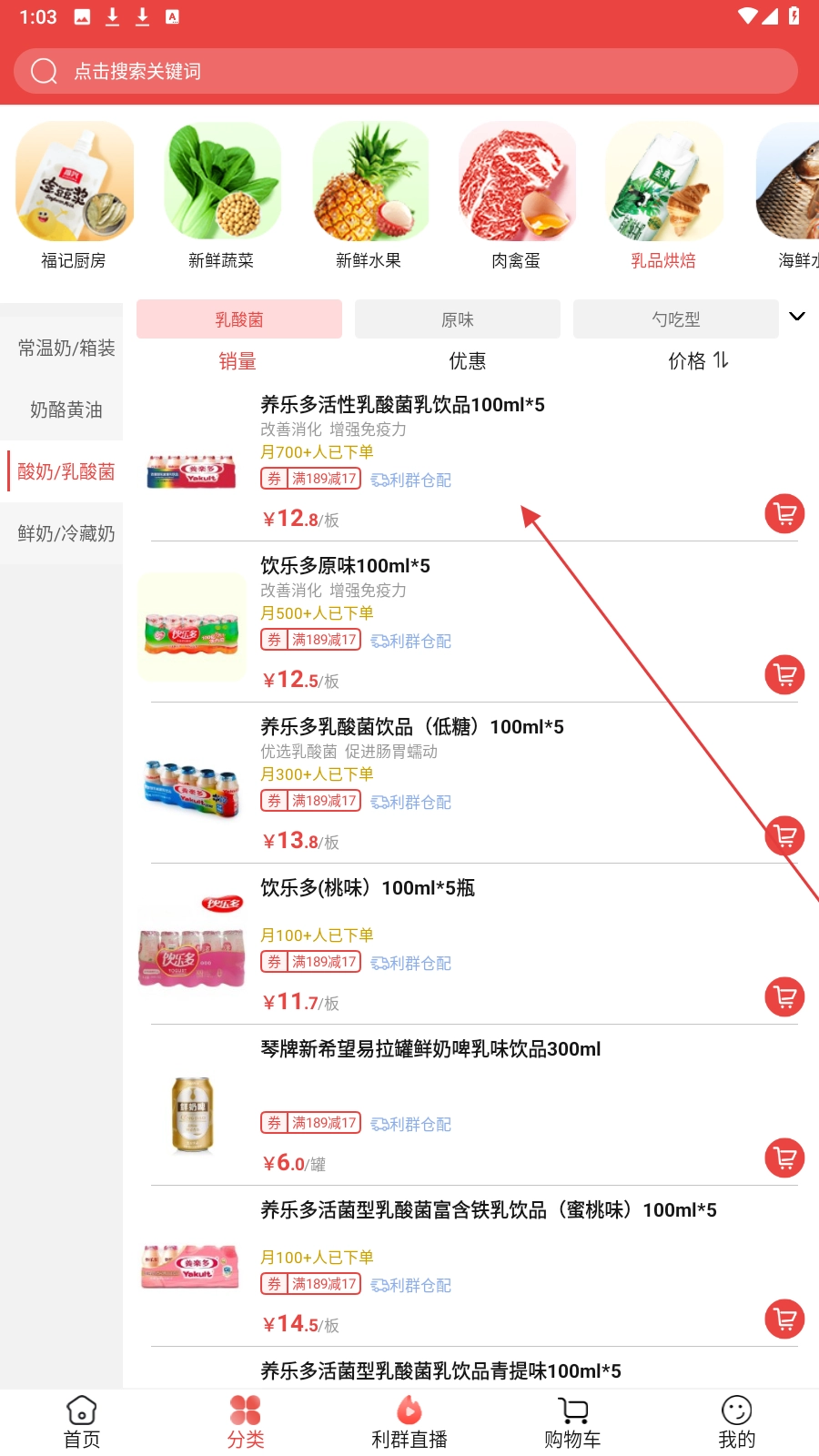Viewport: 819px width, 1456px height.
Task: Open 鲜奶/冷藏奶 in side menu
Action: pos(66,533)
